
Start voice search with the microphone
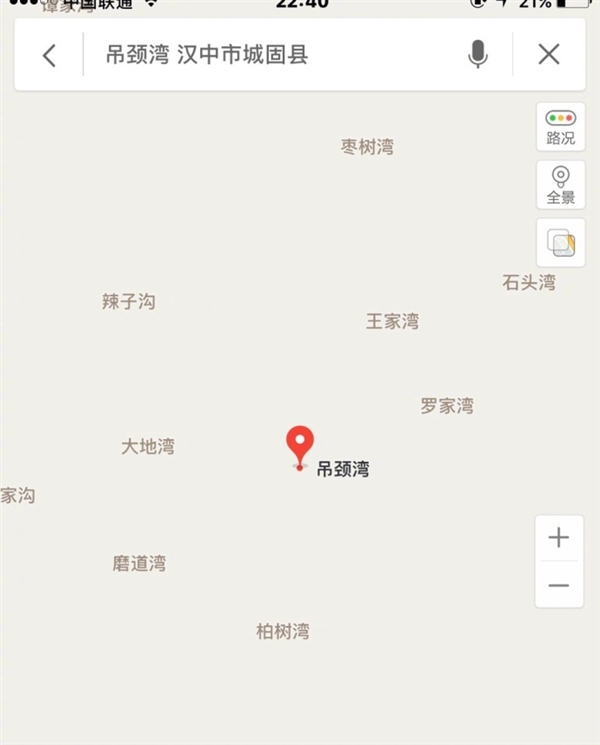(478, 55)
